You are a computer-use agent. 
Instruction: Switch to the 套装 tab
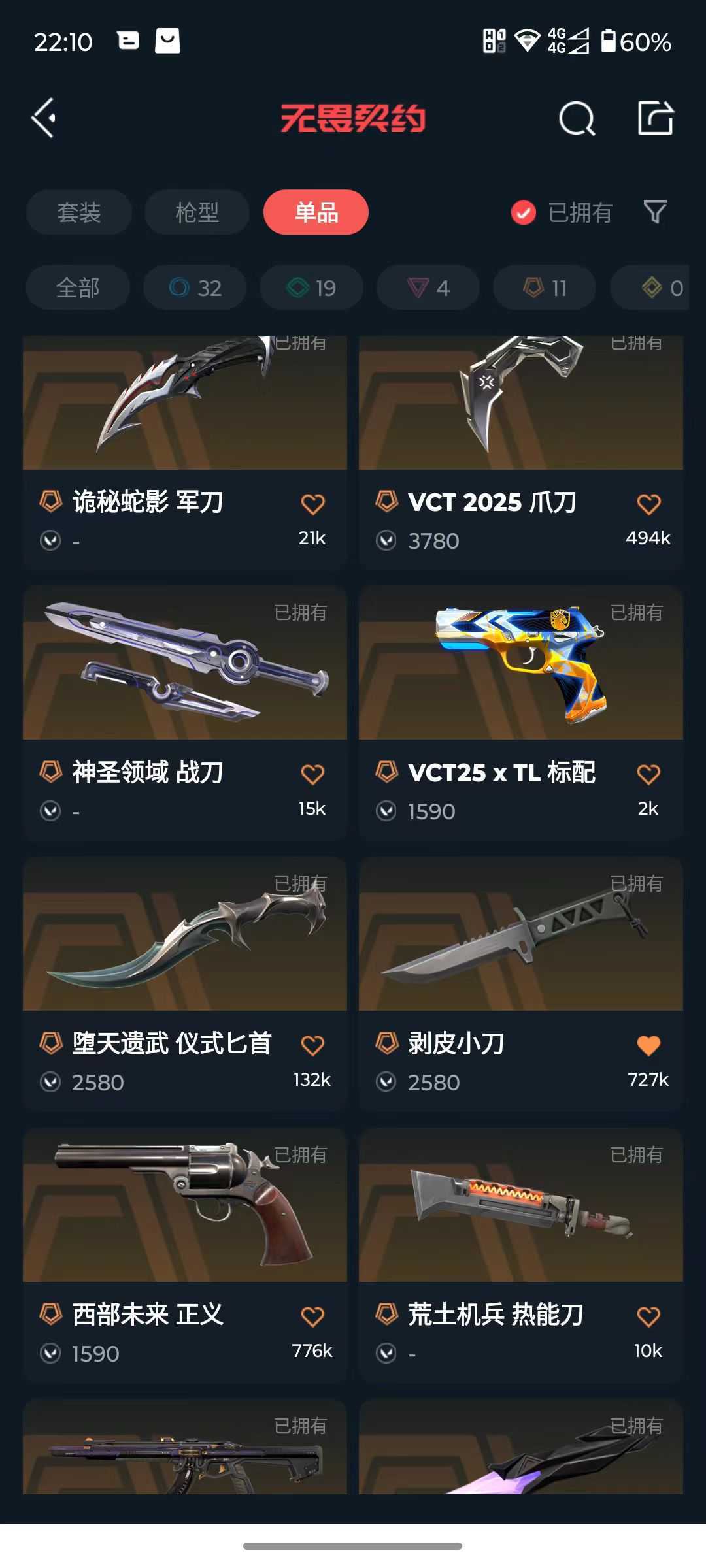pyautogui.click(x=79, y=212)
